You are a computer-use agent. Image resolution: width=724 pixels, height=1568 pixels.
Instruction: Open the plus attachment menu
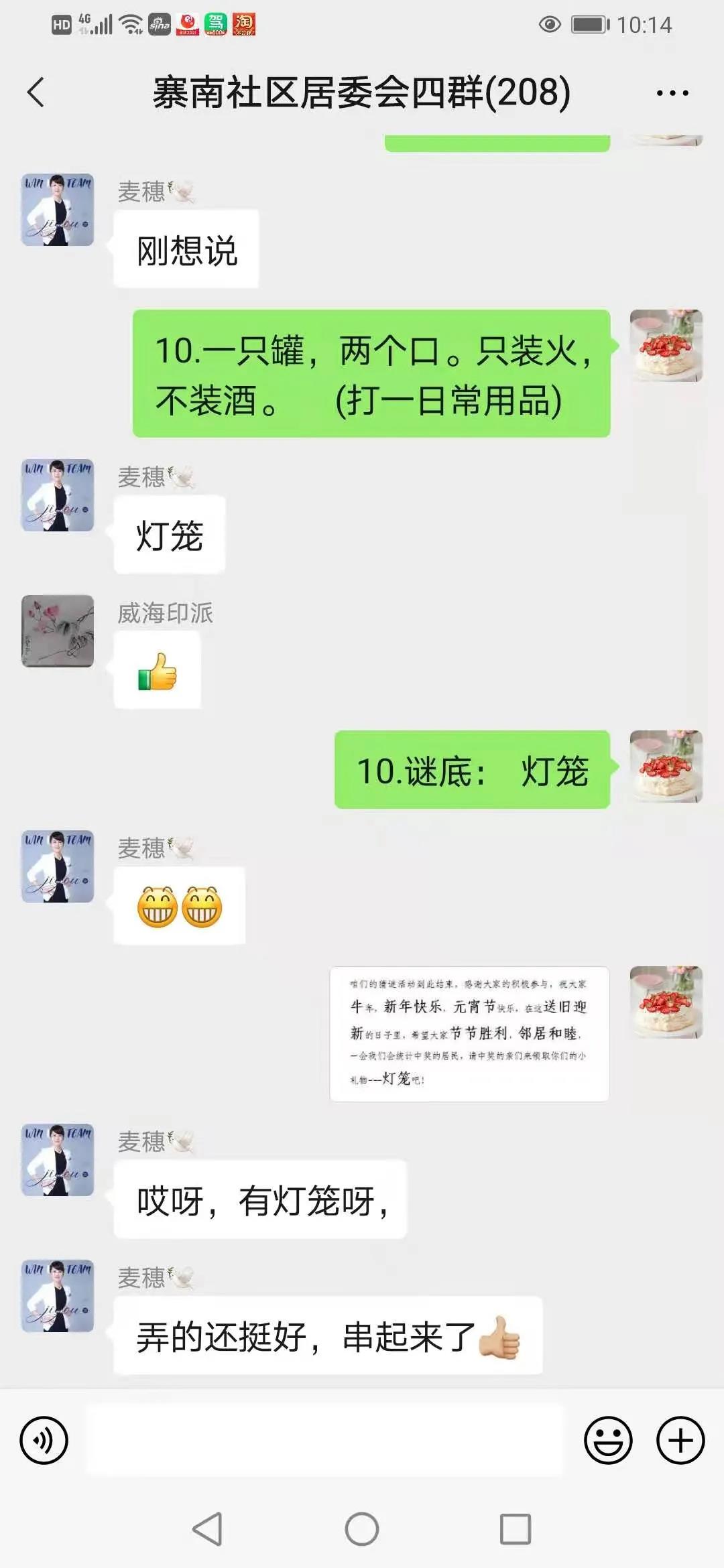point(680,1440)
